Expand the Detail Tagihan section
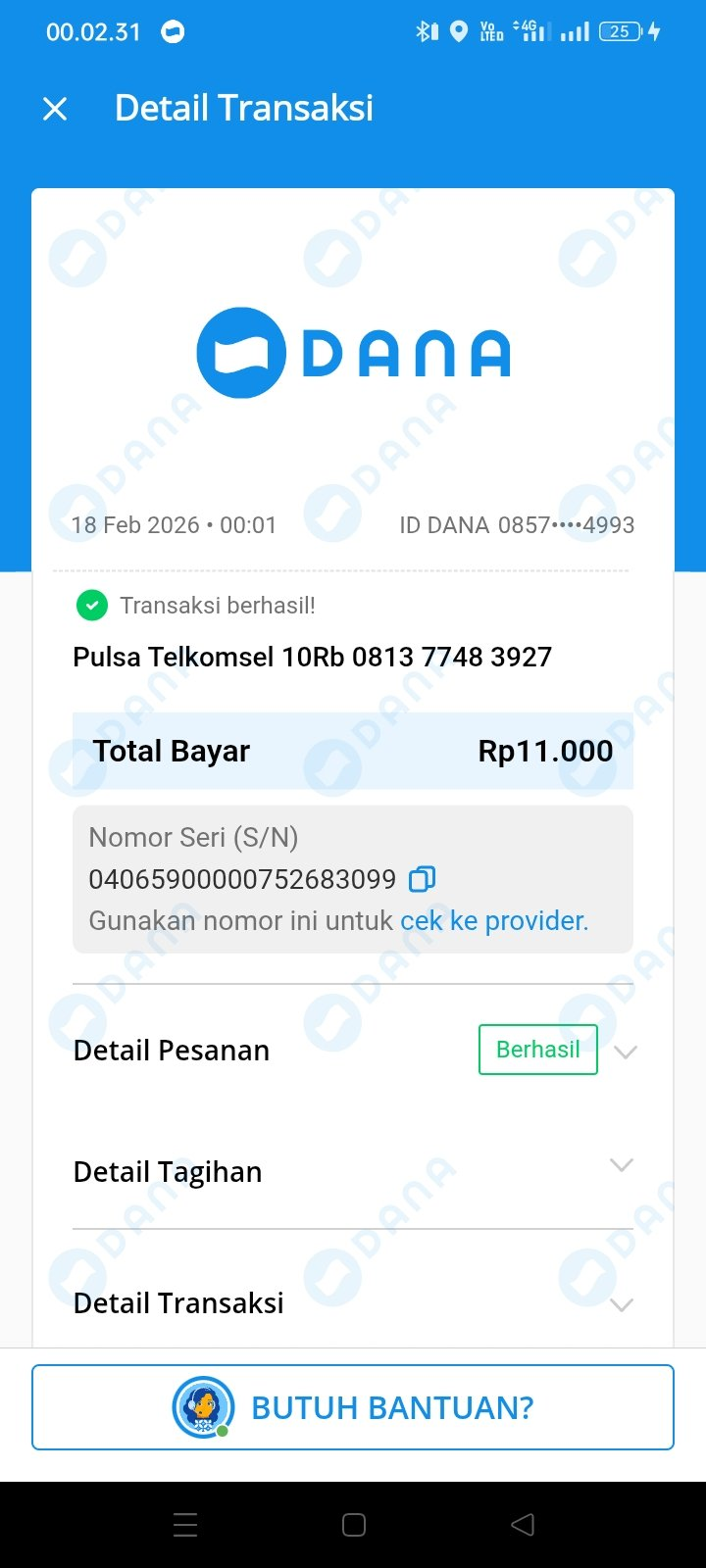706x1568 pixels. [621, 1166]
